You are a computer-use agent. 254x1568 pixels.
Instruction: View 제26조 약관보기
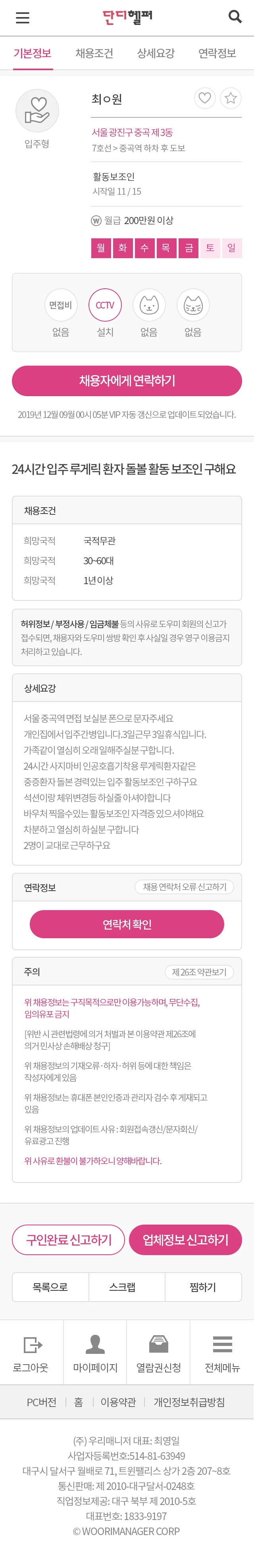pos(199,972)
